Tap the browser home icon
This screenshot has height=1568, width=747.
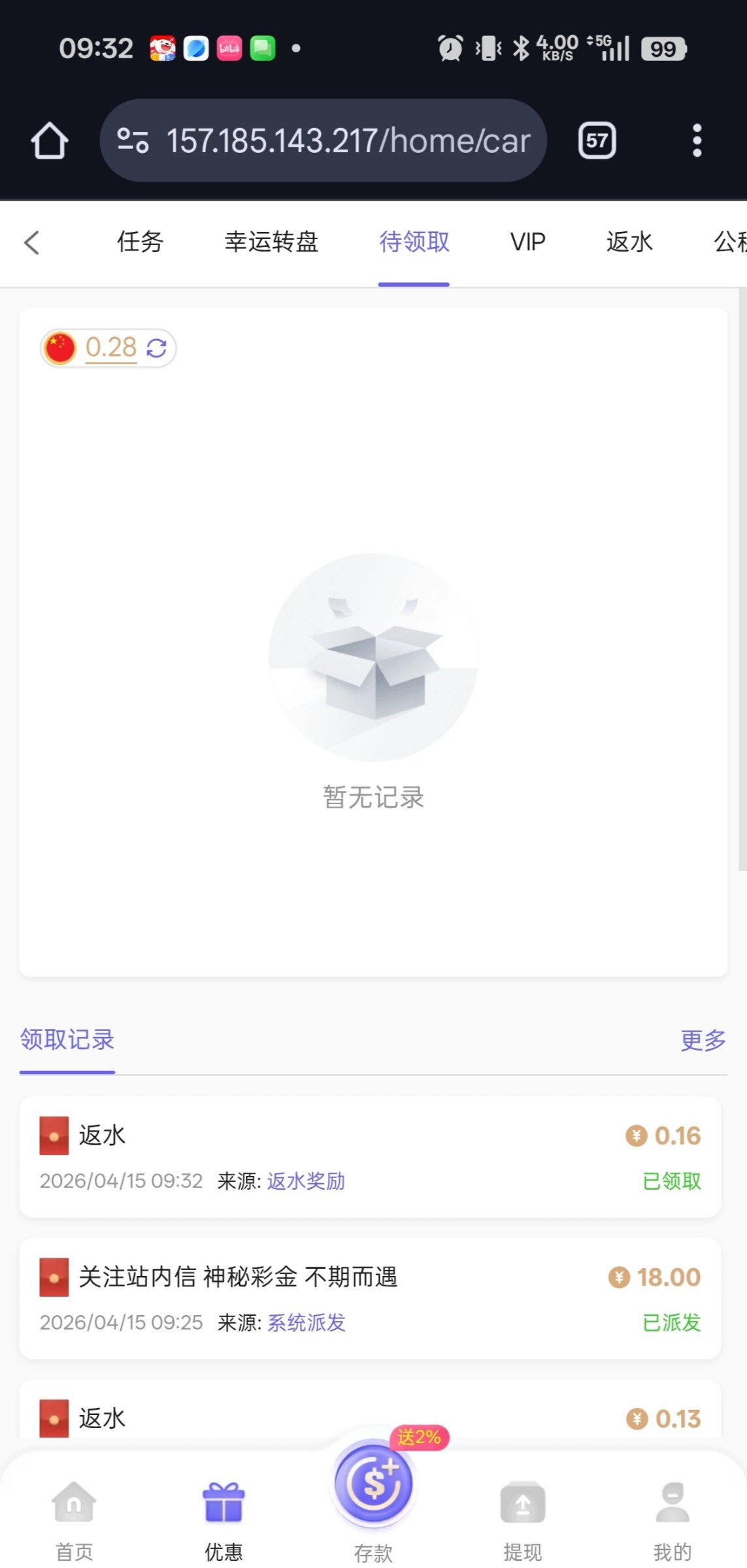50,140
